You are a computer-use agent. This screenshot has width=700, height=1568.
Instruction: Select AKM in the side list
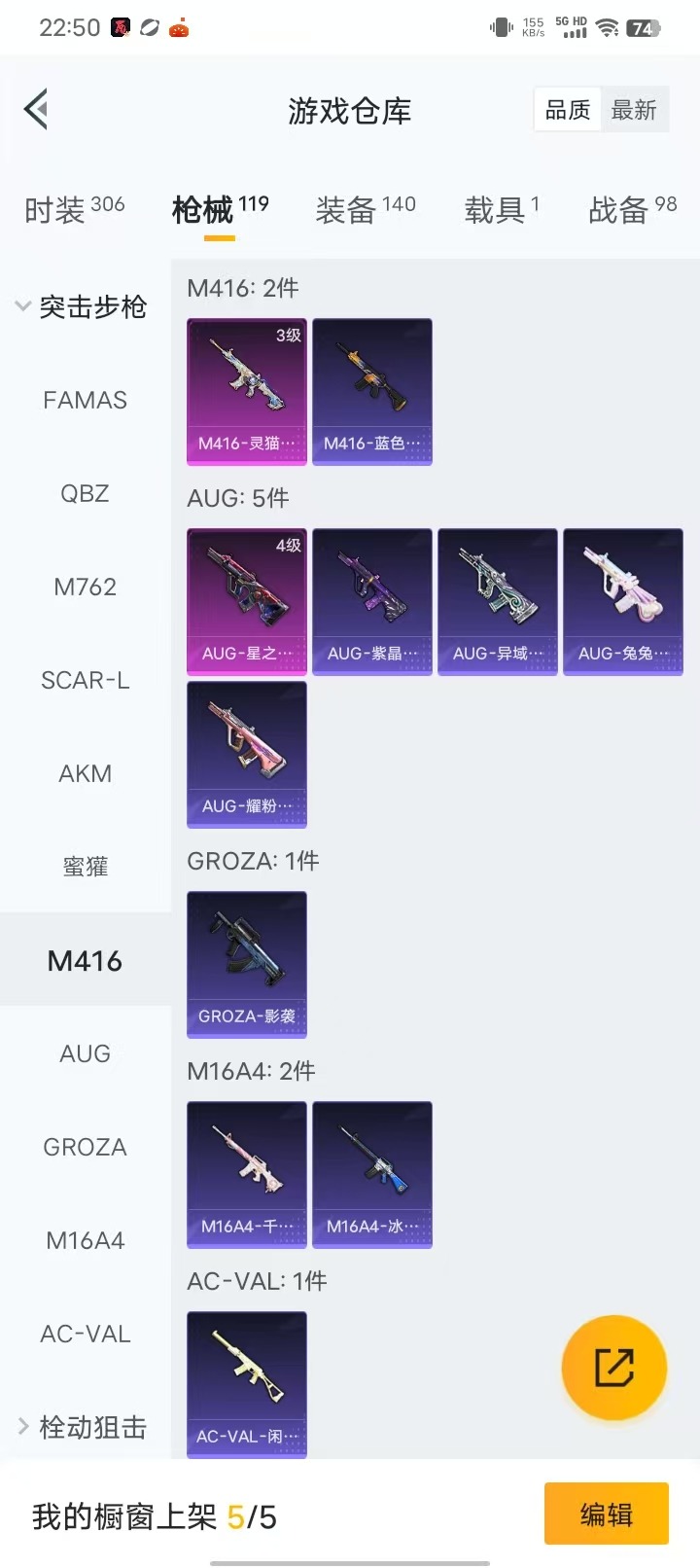pyautogui.click(x=85, y=773)
